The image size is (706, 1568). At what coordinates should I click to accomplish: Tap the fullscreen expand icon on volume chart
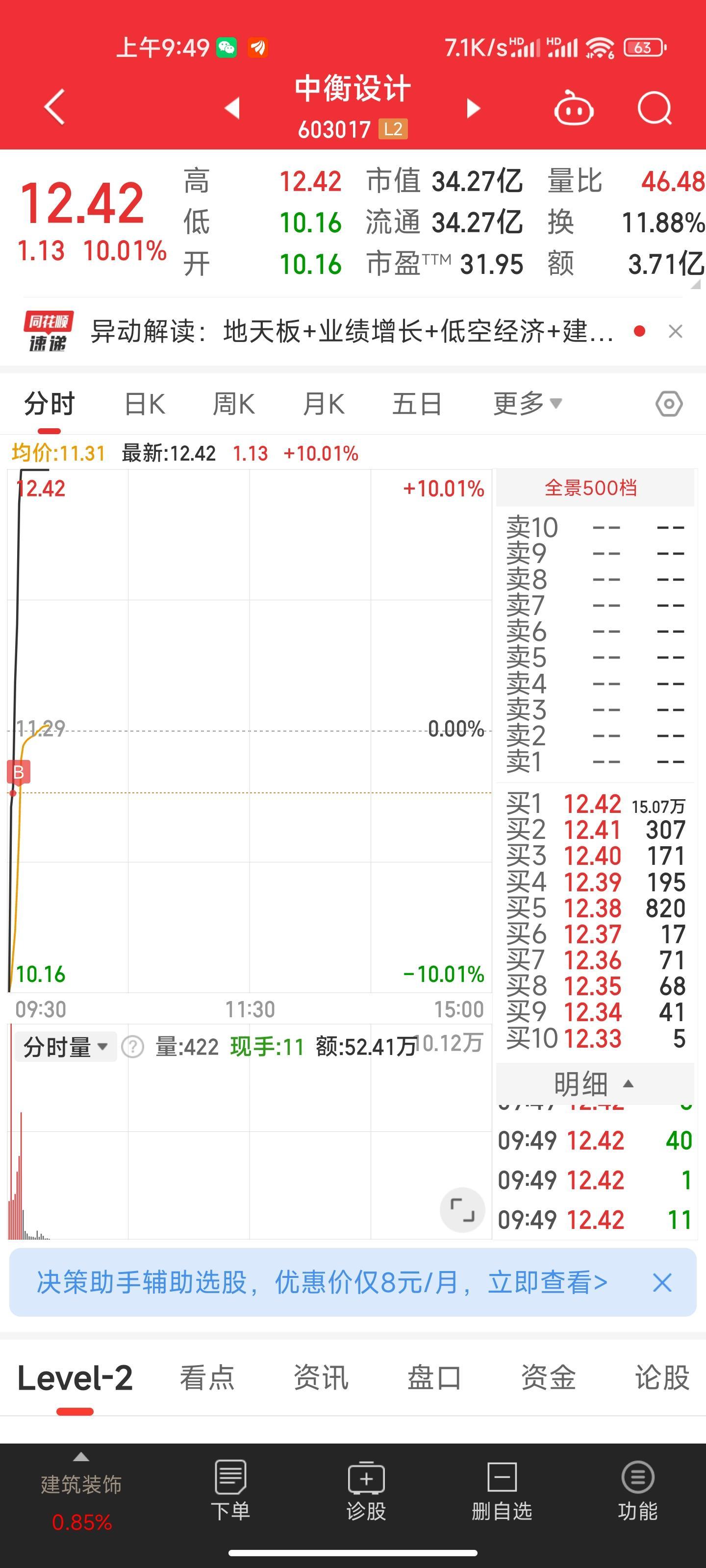[463, 1210]
